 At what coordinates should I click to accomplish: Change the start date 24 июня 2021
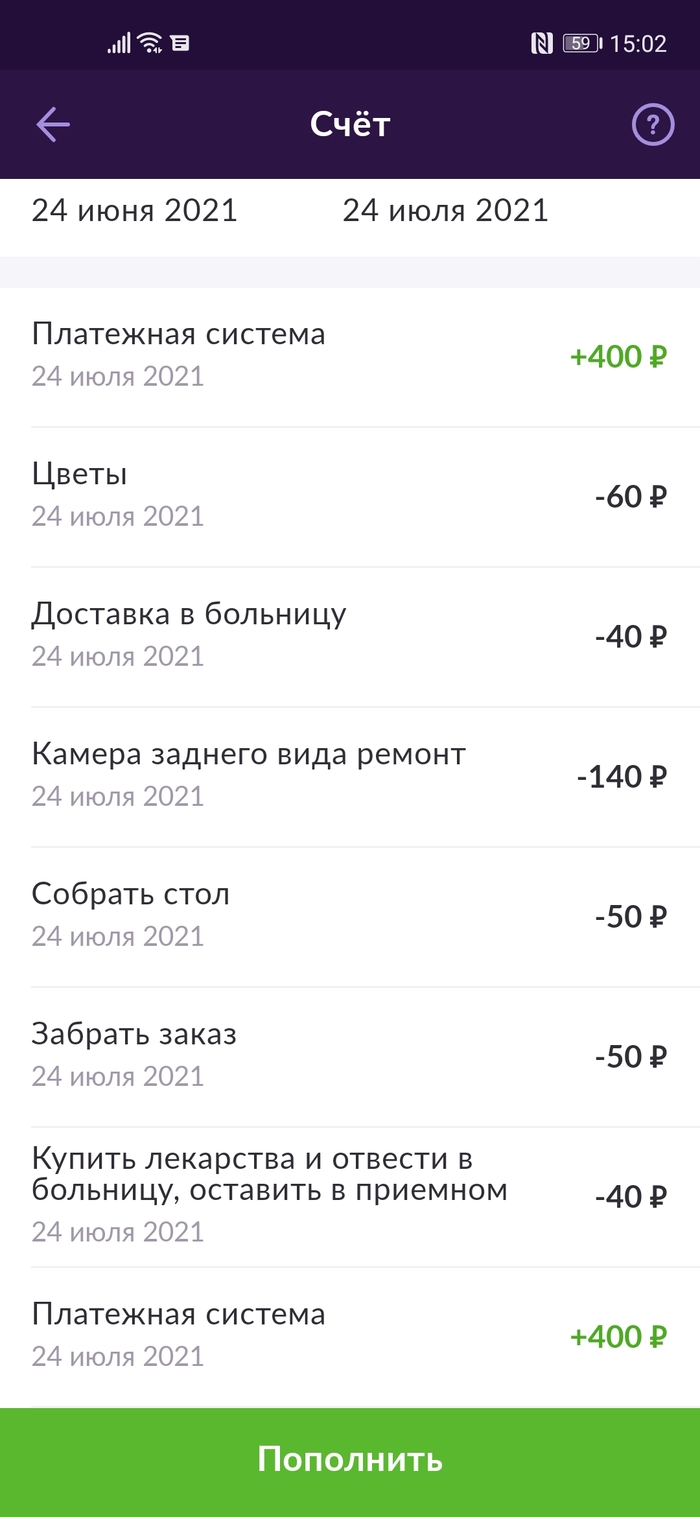(135, 211)
